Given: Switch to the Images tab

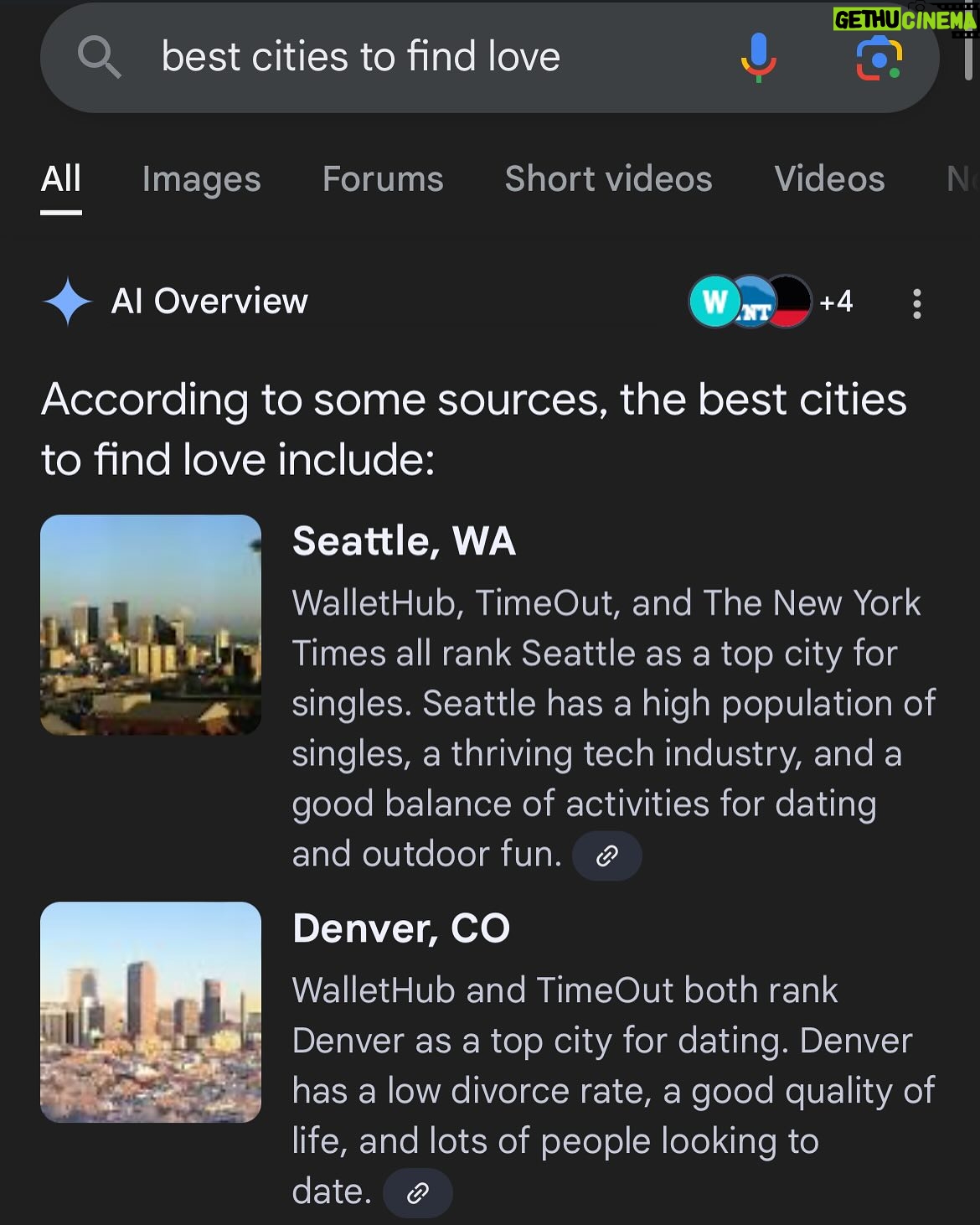Looking at the screenshot, I should pyautogui.click(x=201, y=178).
